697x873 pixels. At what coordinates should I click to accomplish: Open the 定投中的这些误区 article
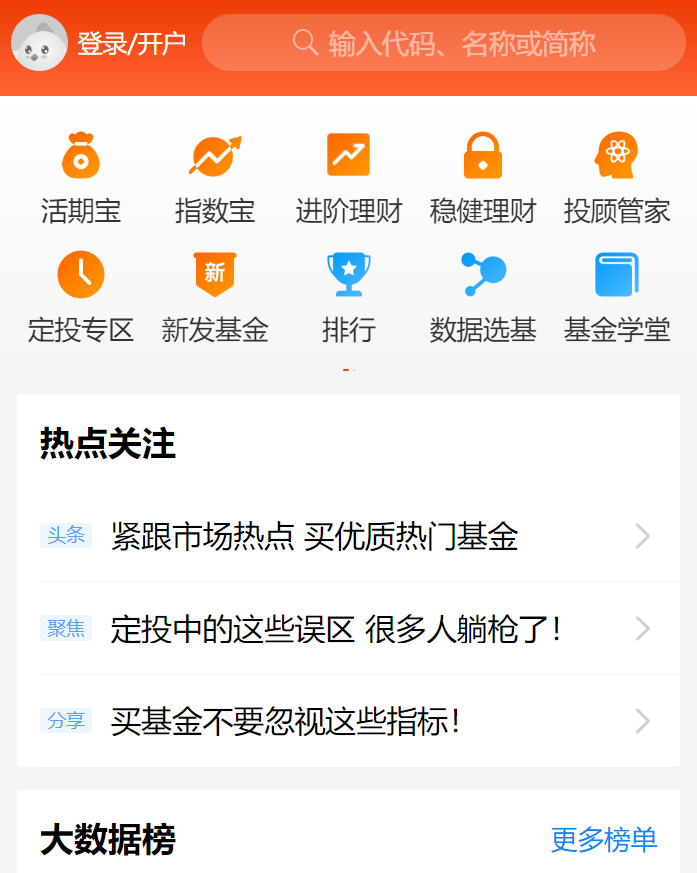tap(336, 629)
